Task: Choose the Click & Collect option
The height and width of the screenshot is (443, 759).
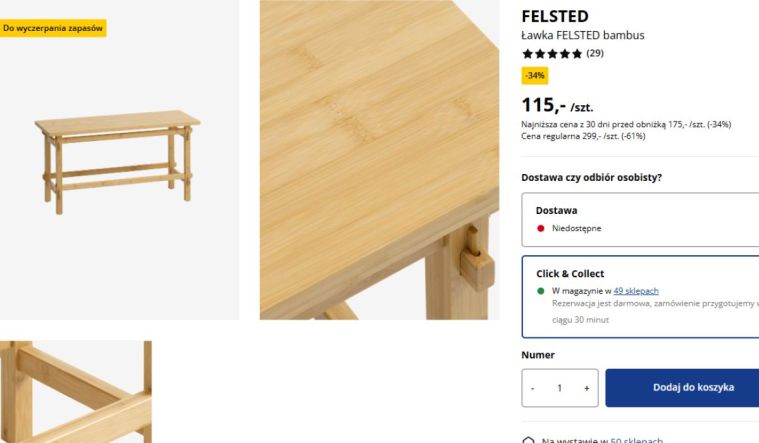Action: click(x=640, y=296)
